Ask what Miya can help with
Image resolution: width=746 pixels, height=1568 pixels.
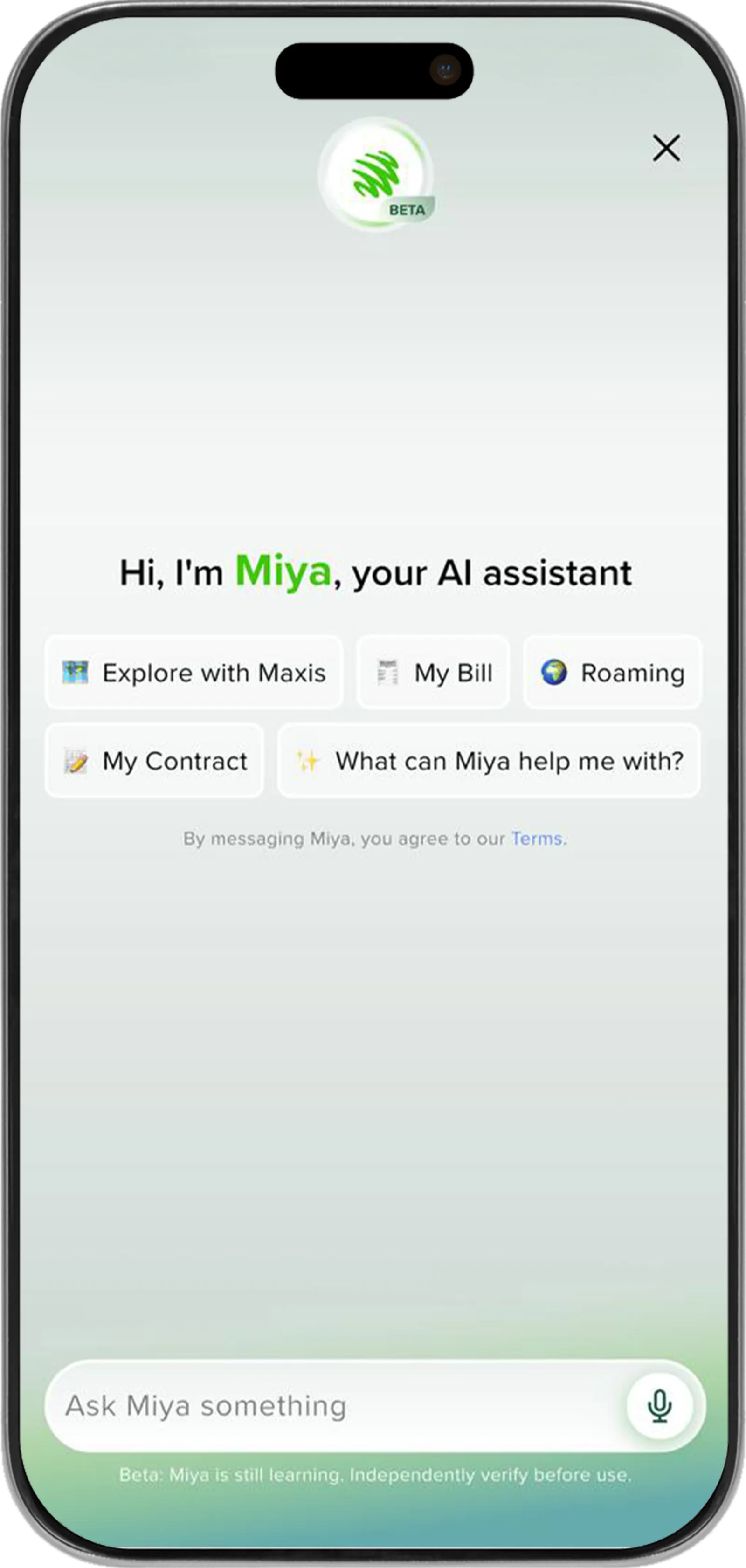tap(489, 761)
